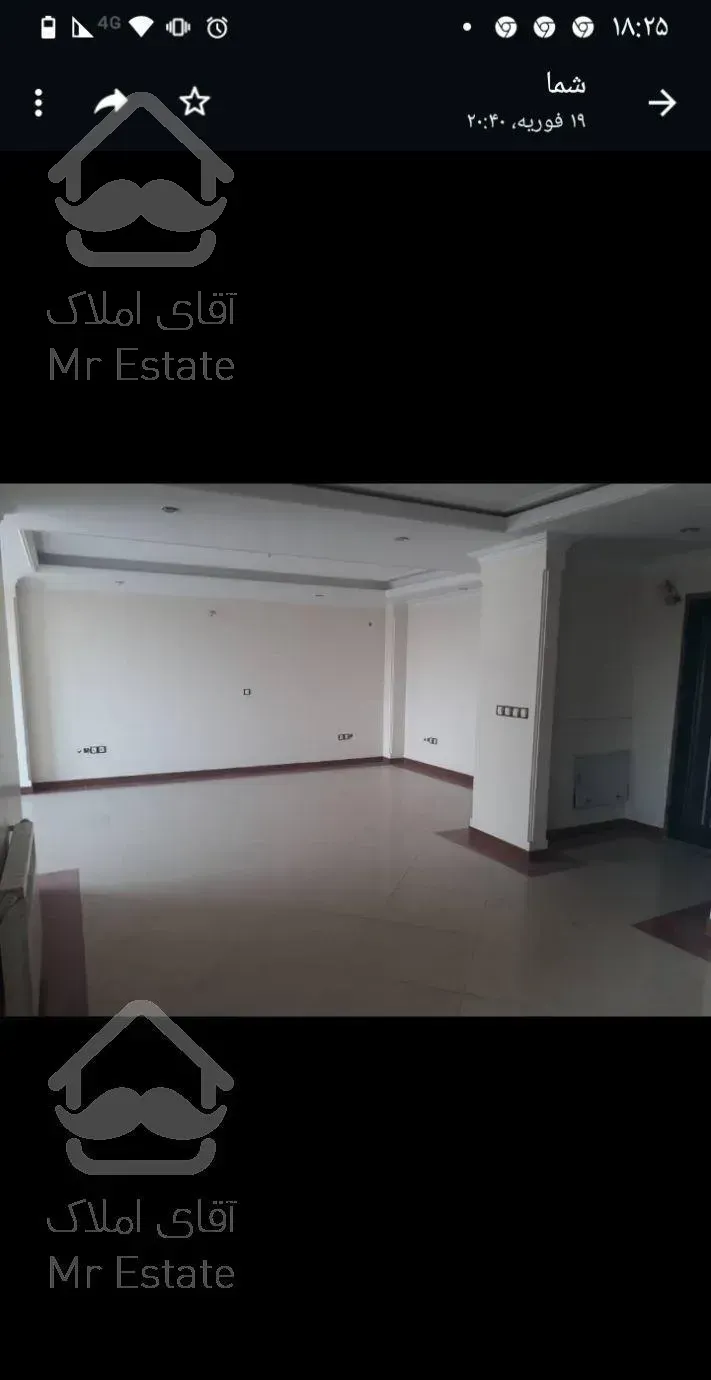Star this photo message
Viewport: 711px width, 1380px height.
194,102
